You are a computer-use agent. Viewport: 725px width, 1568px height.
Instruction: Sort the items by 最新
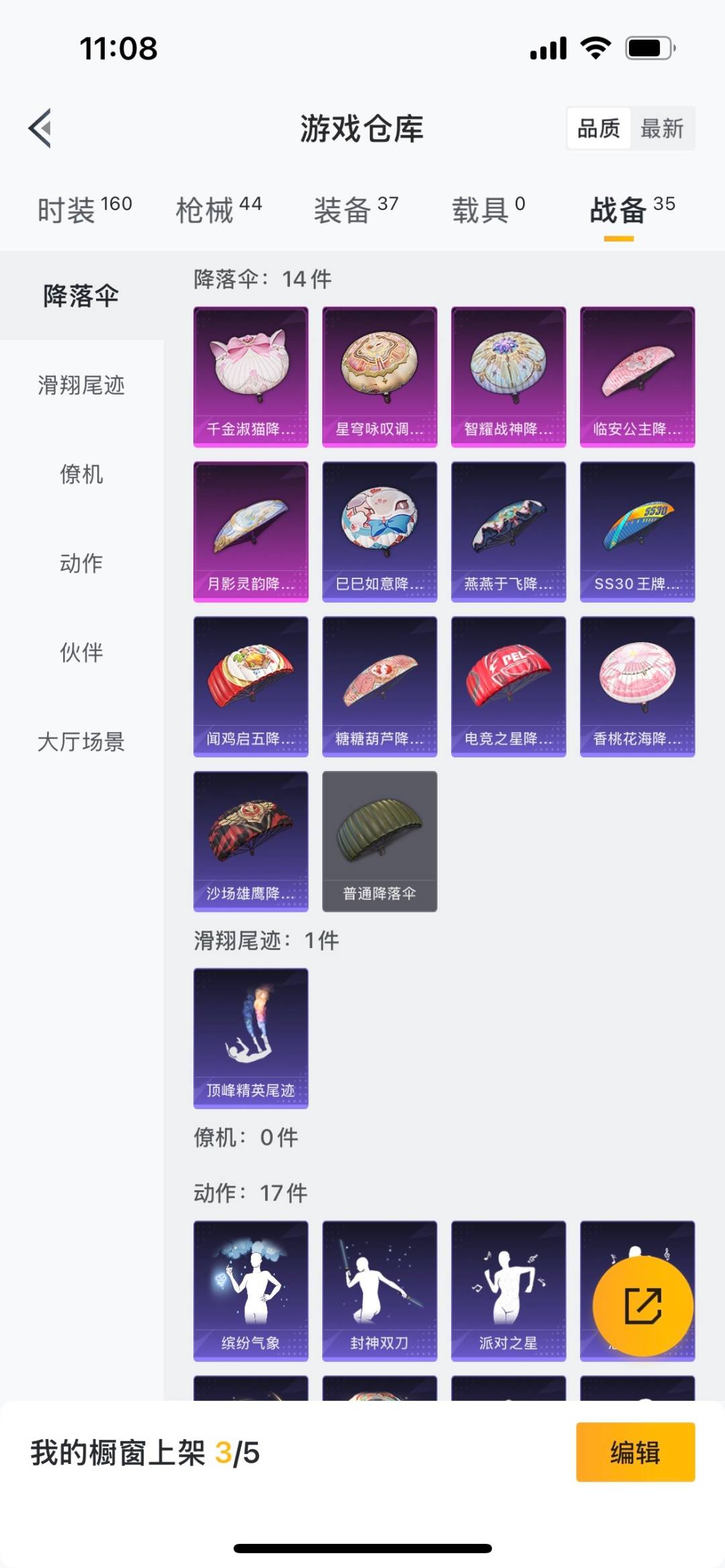661,128
